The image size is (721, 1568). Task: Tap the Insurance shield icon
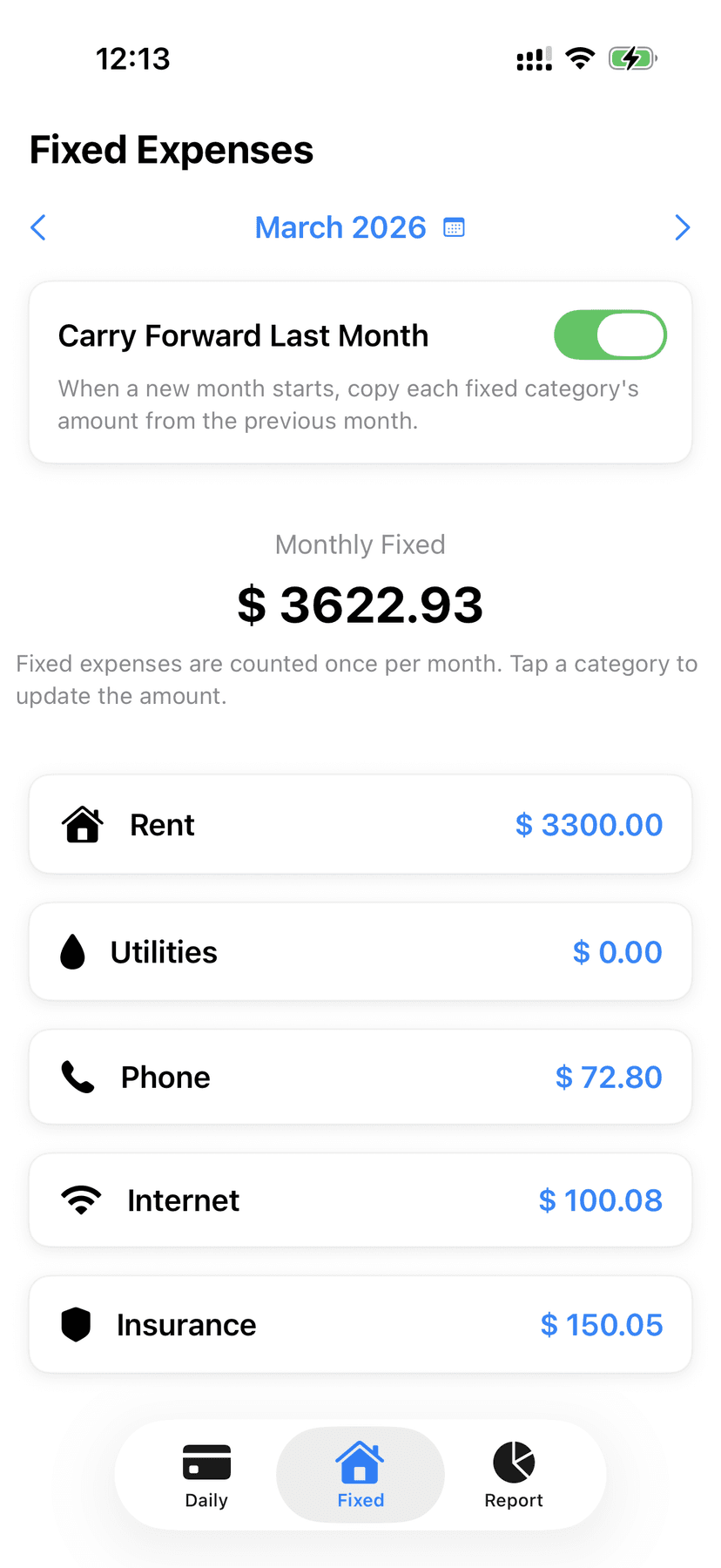[77, 1324]
